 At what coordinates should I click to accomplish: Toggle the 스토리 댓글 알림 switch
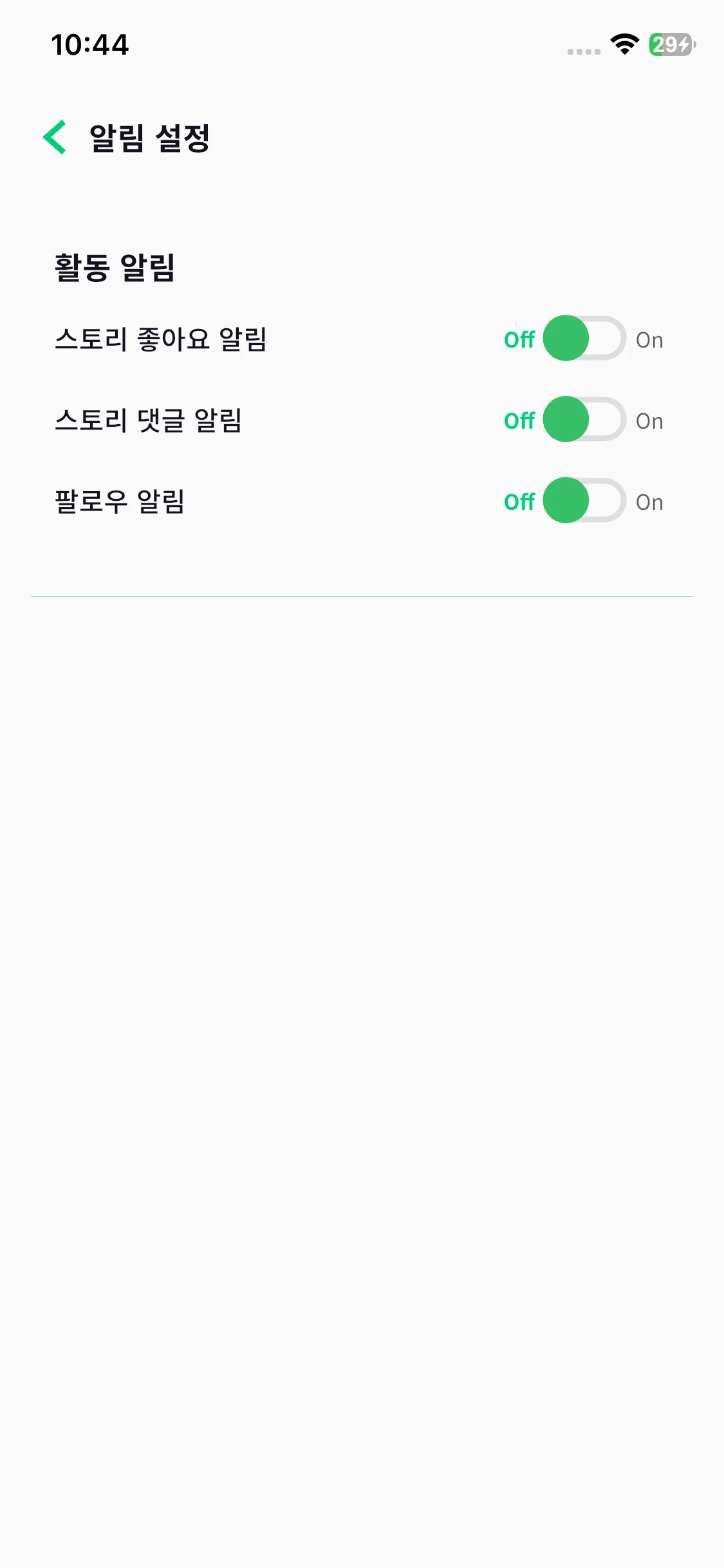coord(584,420)
